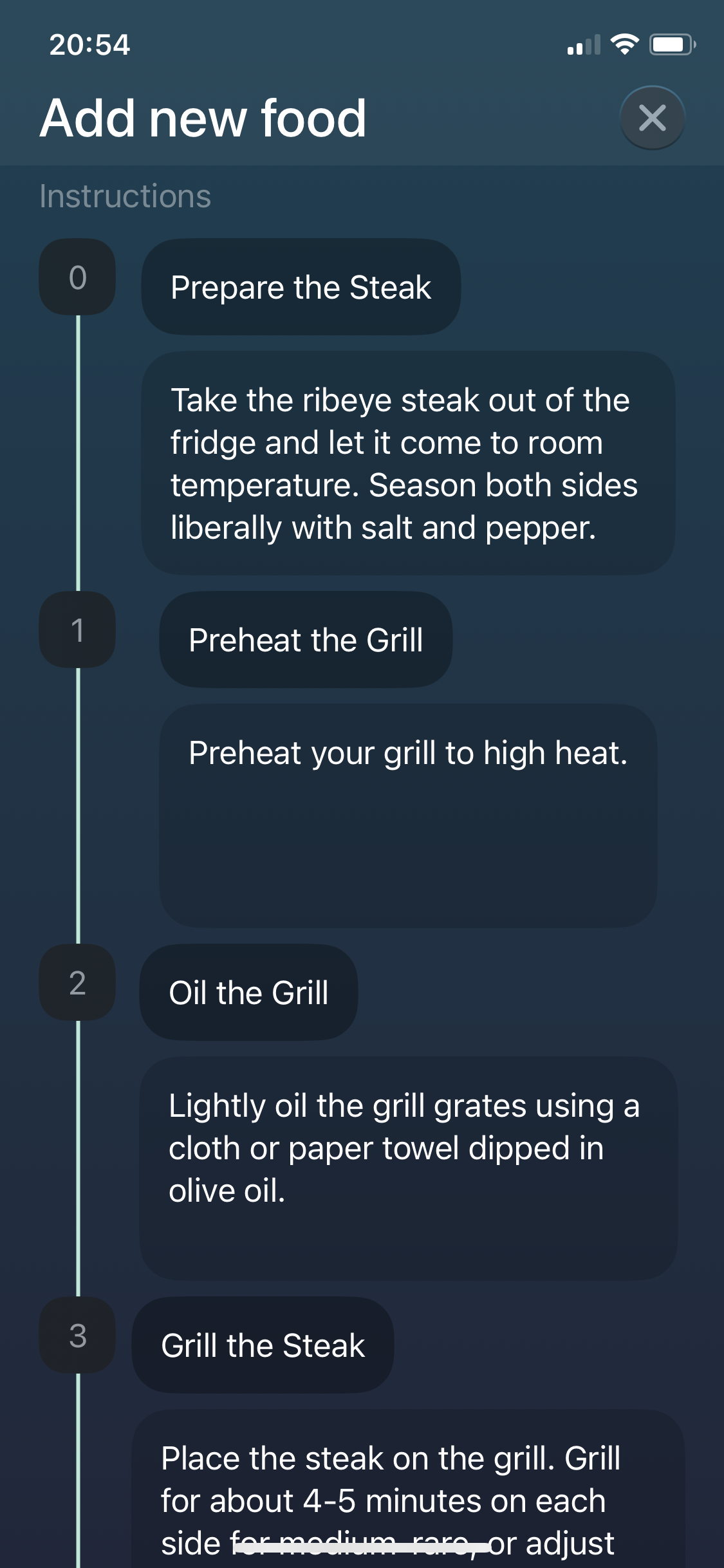
Task: Tap the 'Preheat your grill to high heat' description
Action: [x=408, y=815]
